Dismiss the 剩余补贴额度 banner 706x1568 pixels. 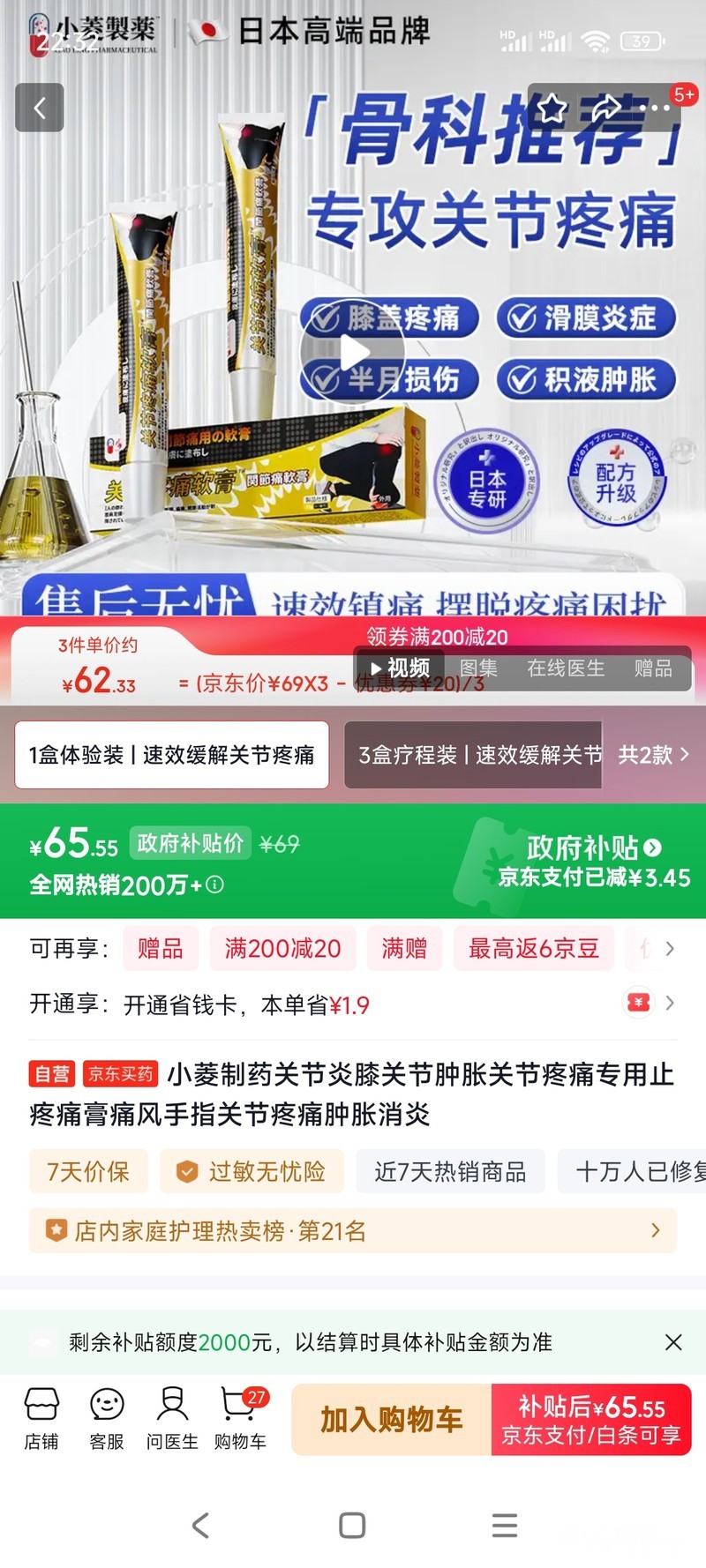672,1342
